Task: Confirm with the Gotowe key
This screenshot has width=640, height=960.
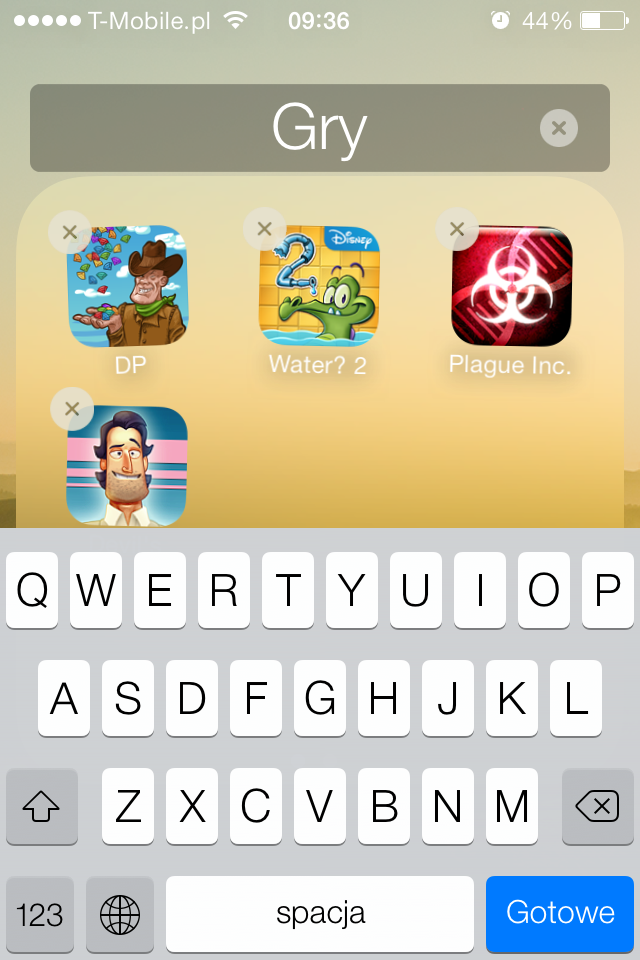Action: pos(560,913)
